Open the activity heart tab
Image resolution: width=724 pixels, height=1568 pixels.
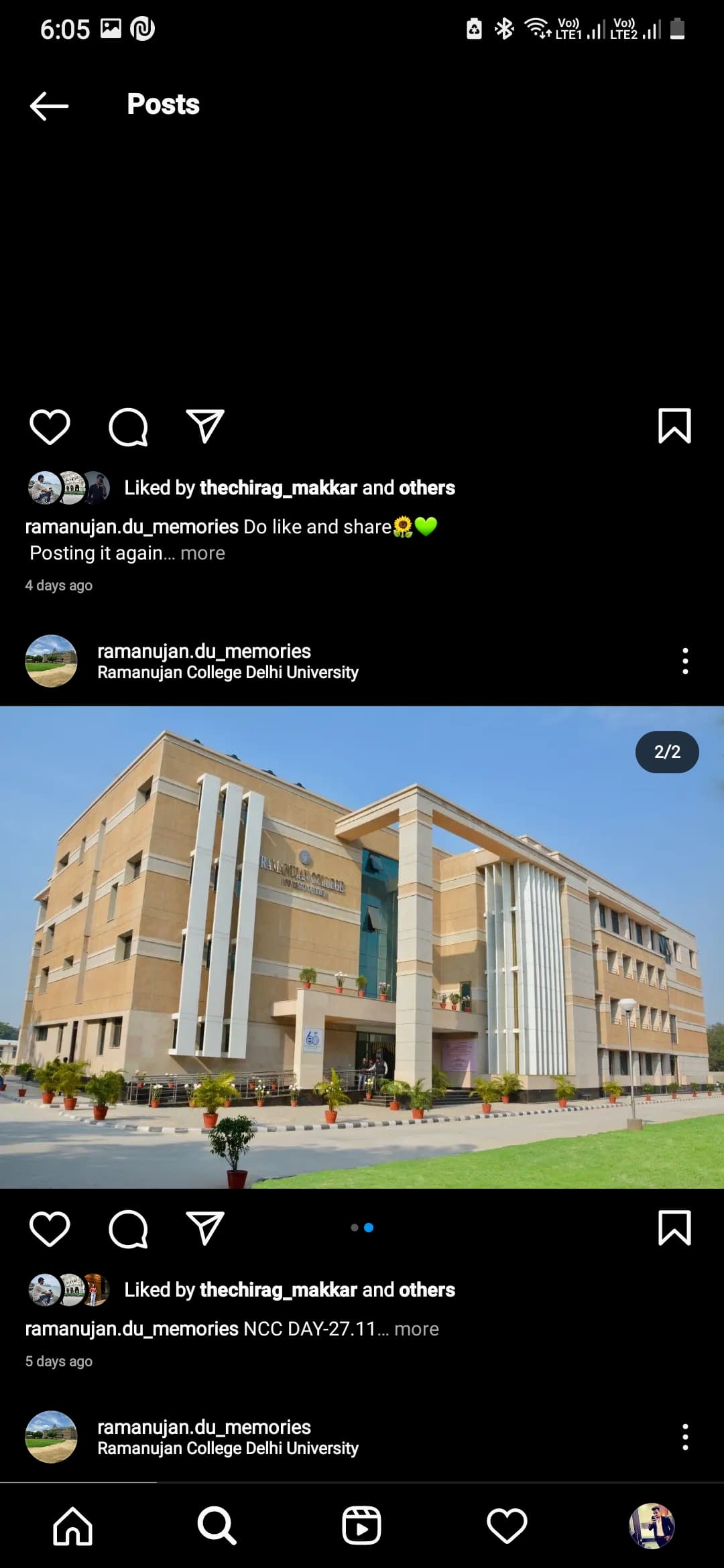(x=507, y=1526)
